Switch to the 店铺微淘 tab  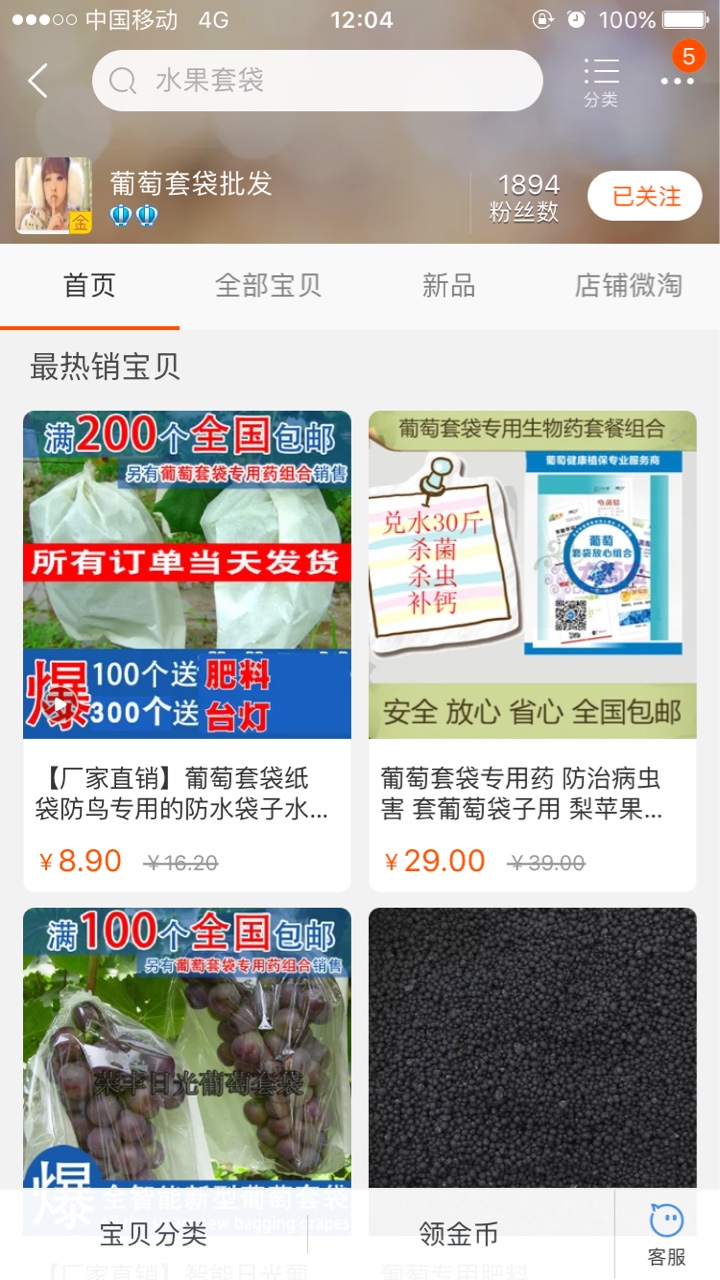point(628,286)
